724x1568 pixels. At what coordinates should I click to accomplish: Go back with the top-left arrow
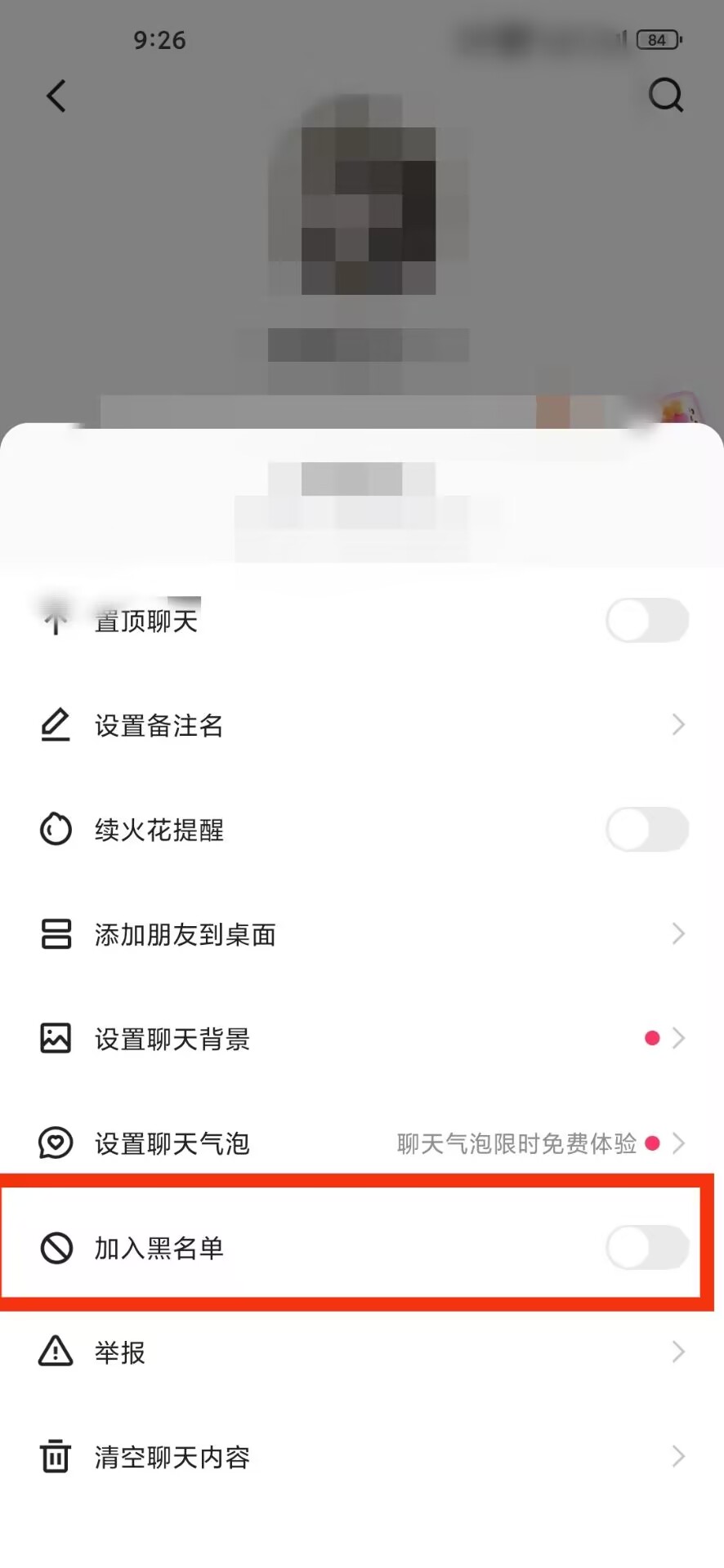pos(56,96)
